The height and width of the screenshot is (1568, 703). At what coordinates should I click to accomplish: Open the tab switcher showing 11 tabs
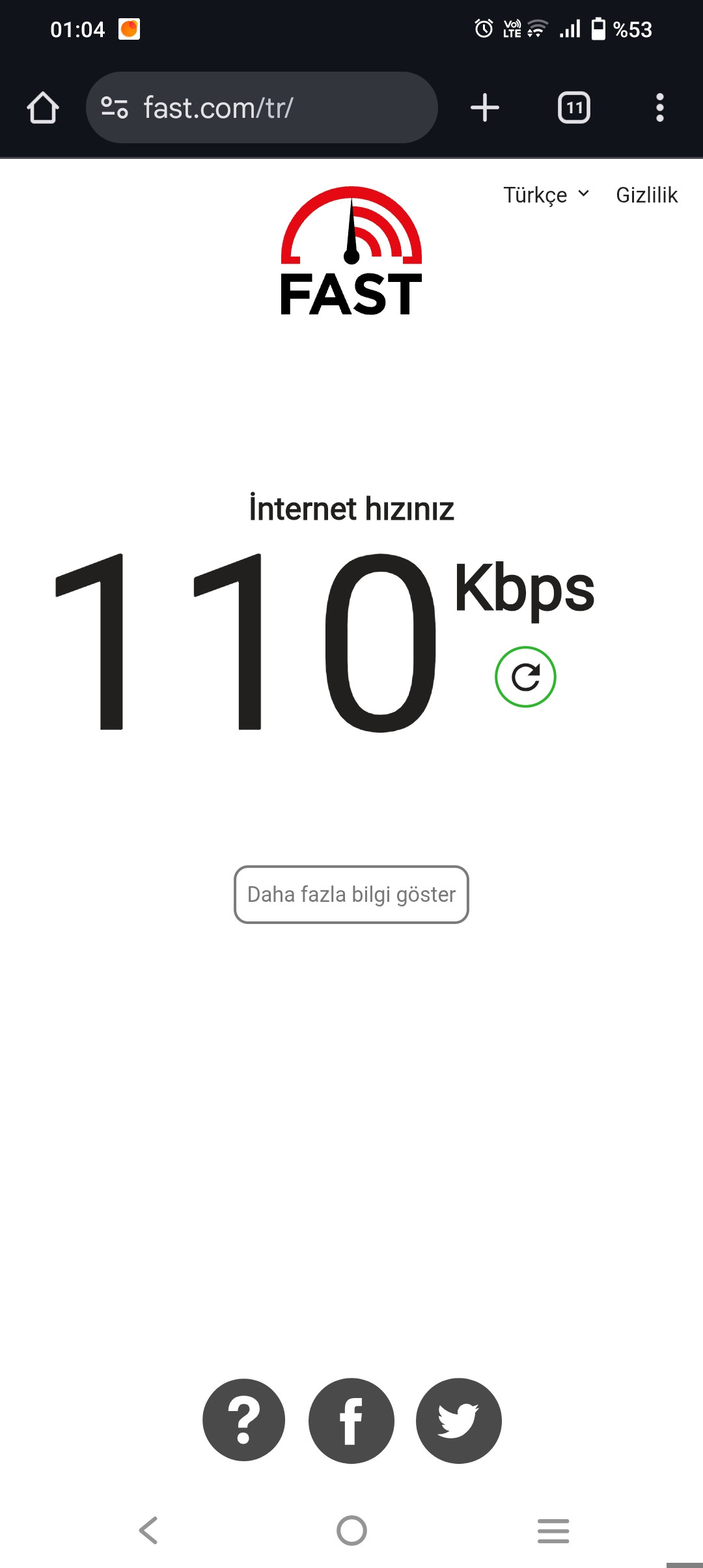[x=573, y=107]
